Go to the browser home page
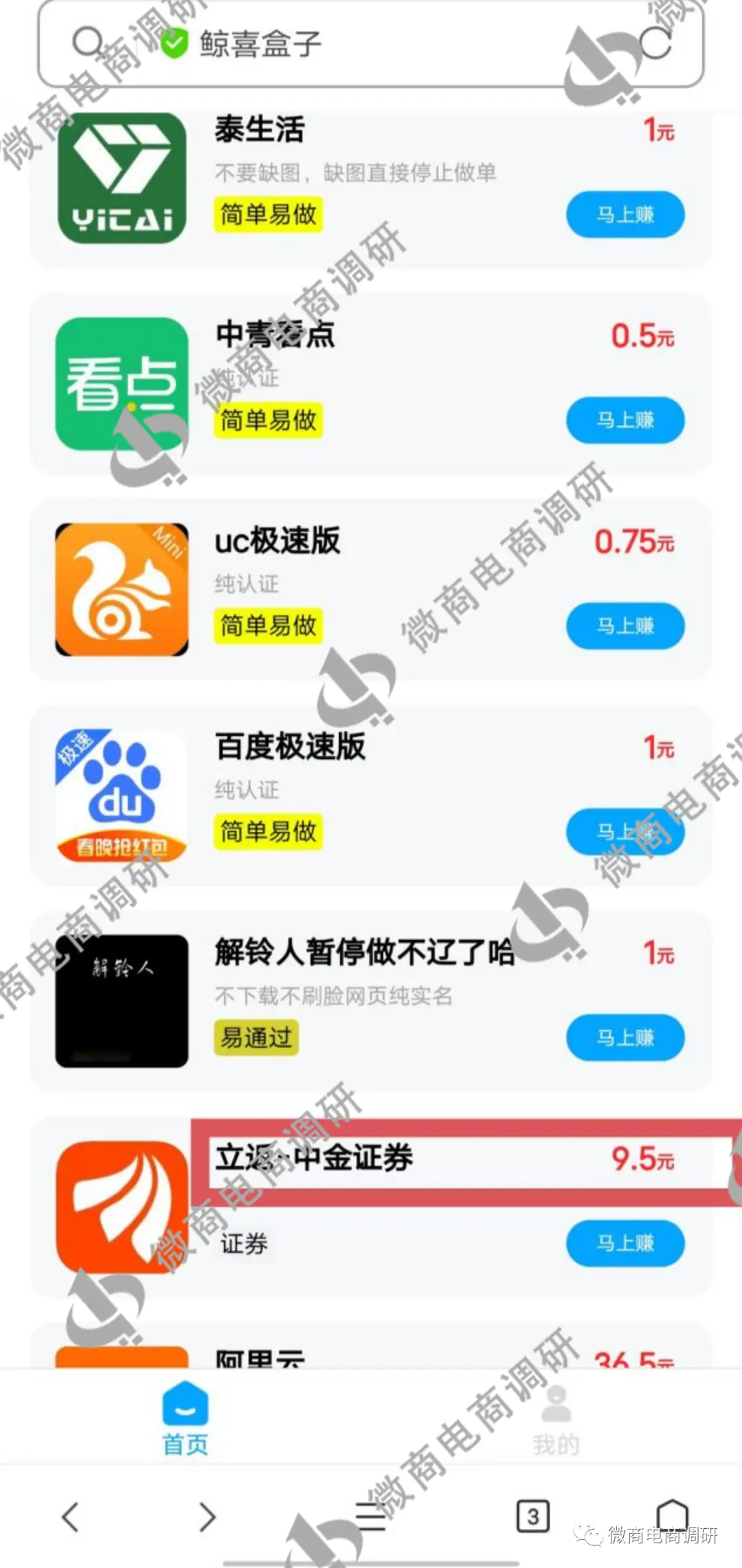The image size is (742, 1568). (x=672, y=1514)
